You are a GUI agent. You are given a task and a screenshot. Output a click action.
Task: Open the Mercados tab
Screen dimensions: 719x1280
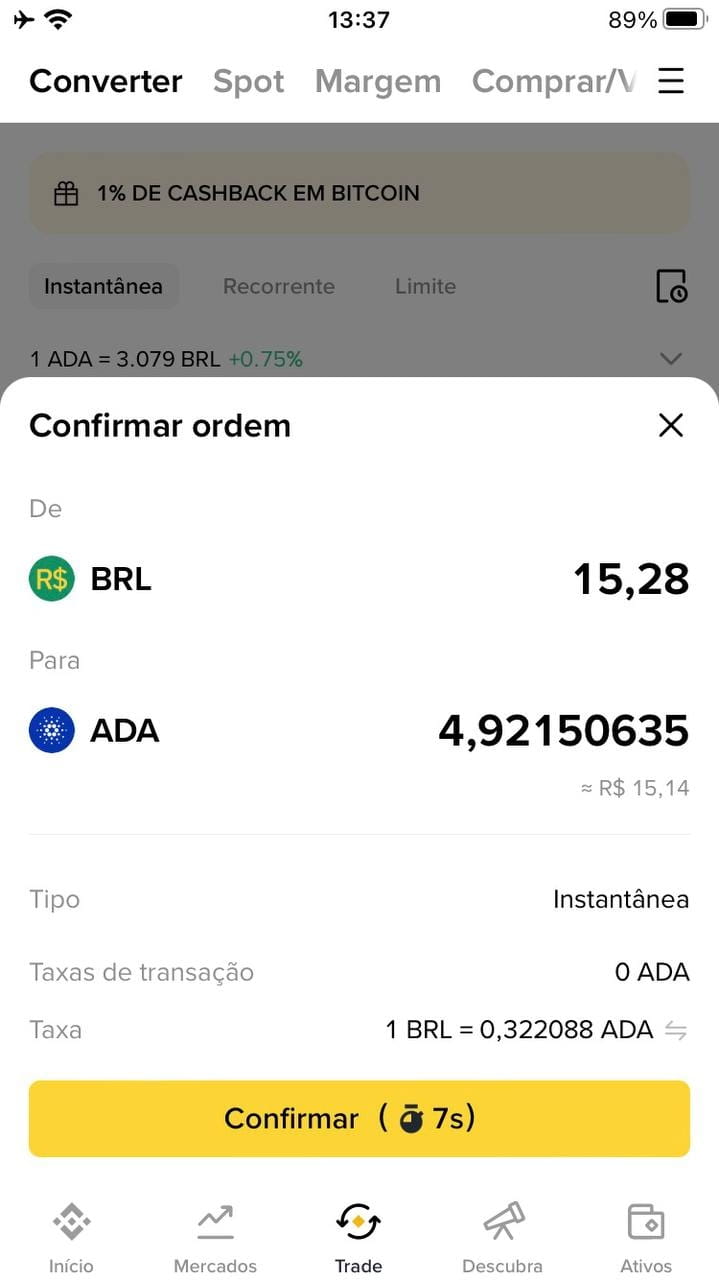pyautogui.click(x=215, y=1238)
